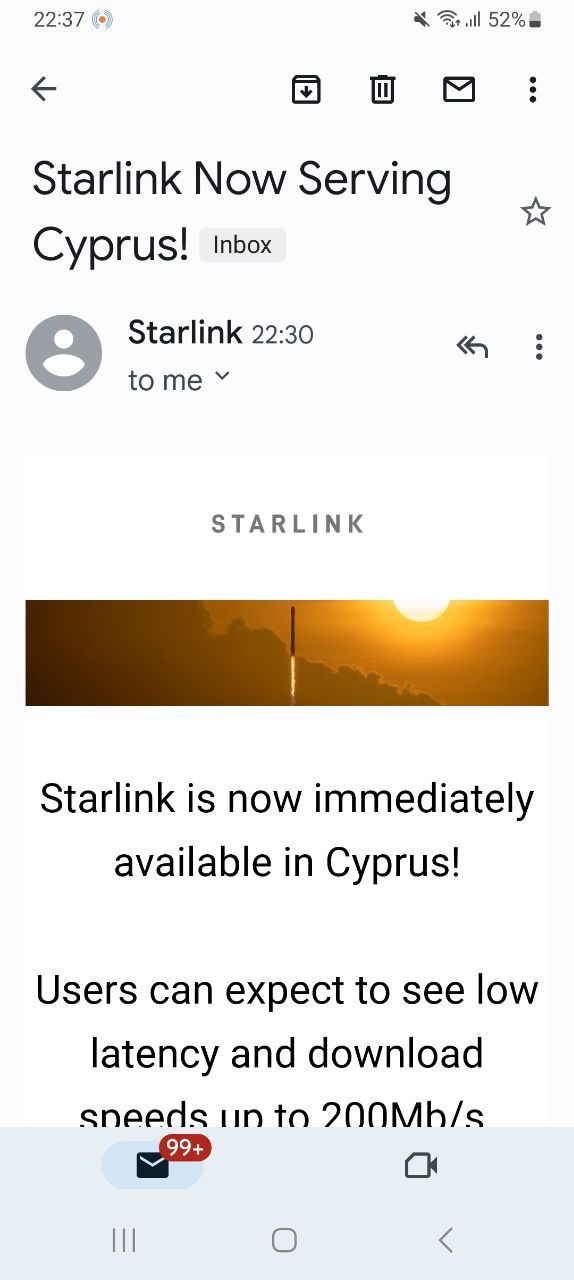Open the top toolbar overflow menu
The width and height of the screenshot is (574, 1280).
(x=533, y=89)
